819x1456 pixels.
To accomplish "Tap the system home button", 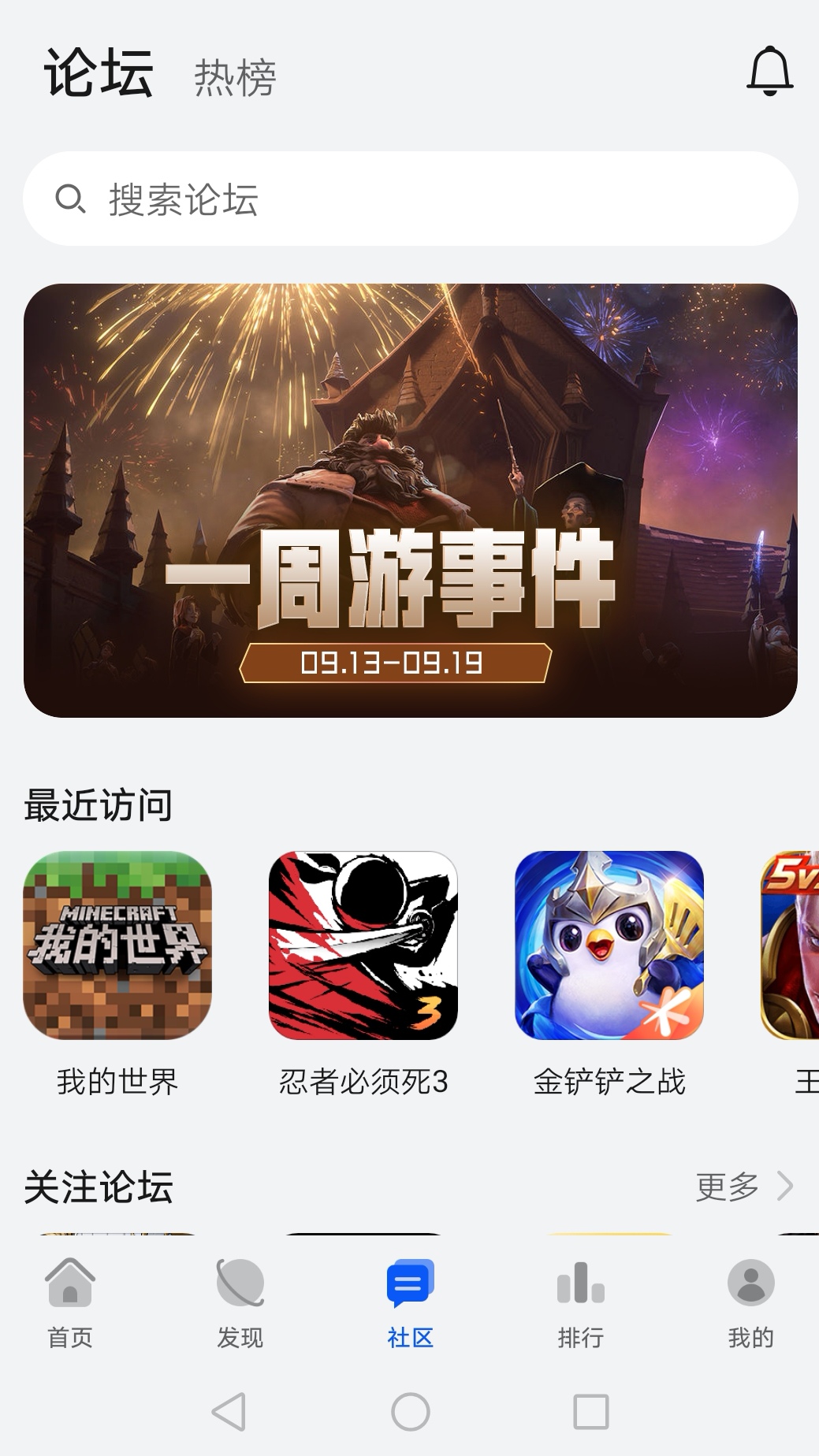I will 410,1411.
